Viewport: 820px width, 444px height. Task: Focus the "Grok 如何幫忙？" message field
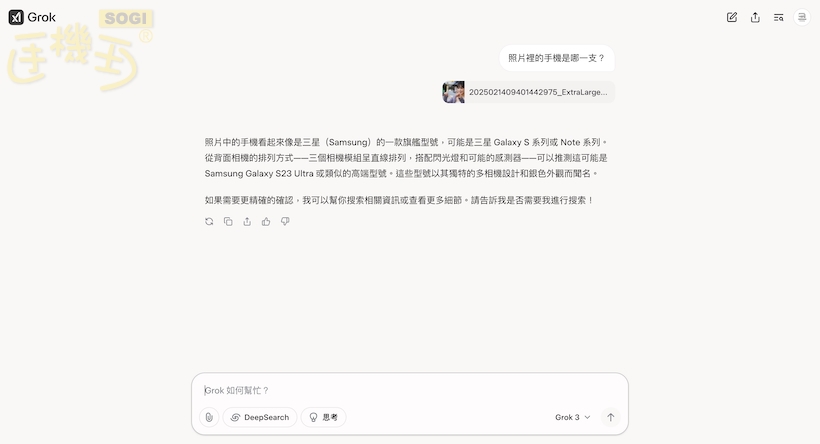pos(400,390)
